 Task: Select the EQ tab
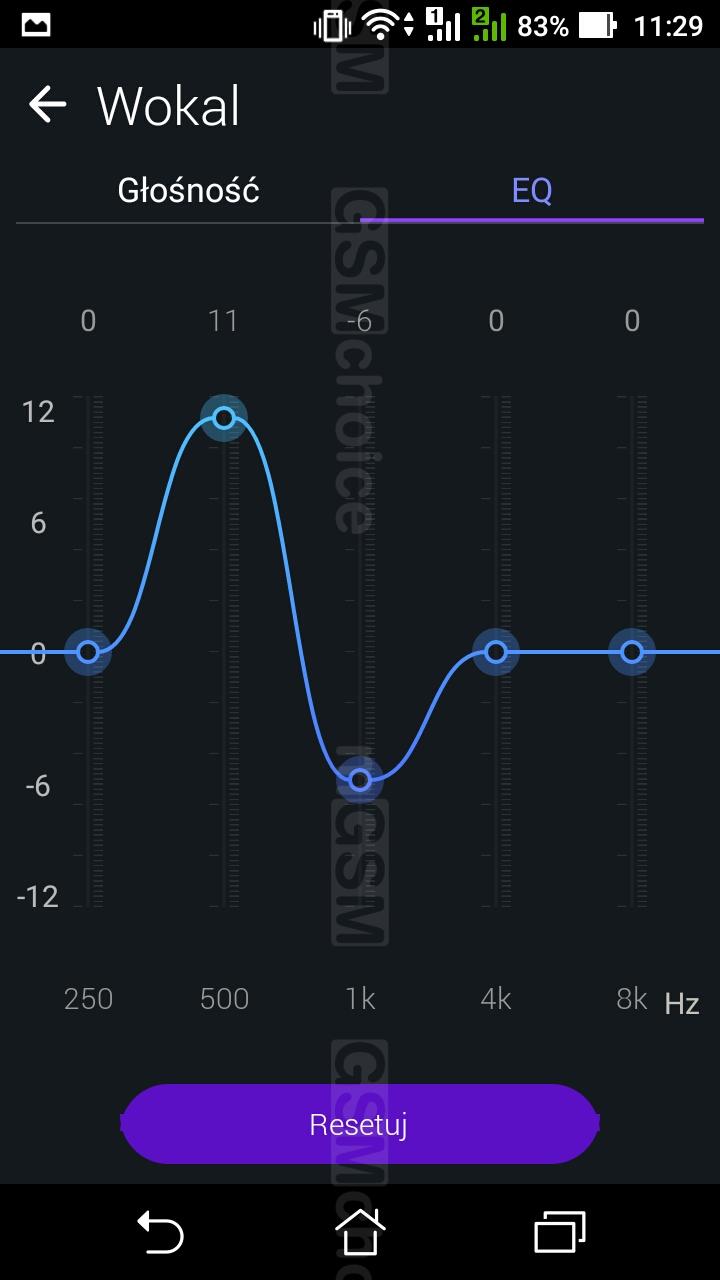click(532, 190)
